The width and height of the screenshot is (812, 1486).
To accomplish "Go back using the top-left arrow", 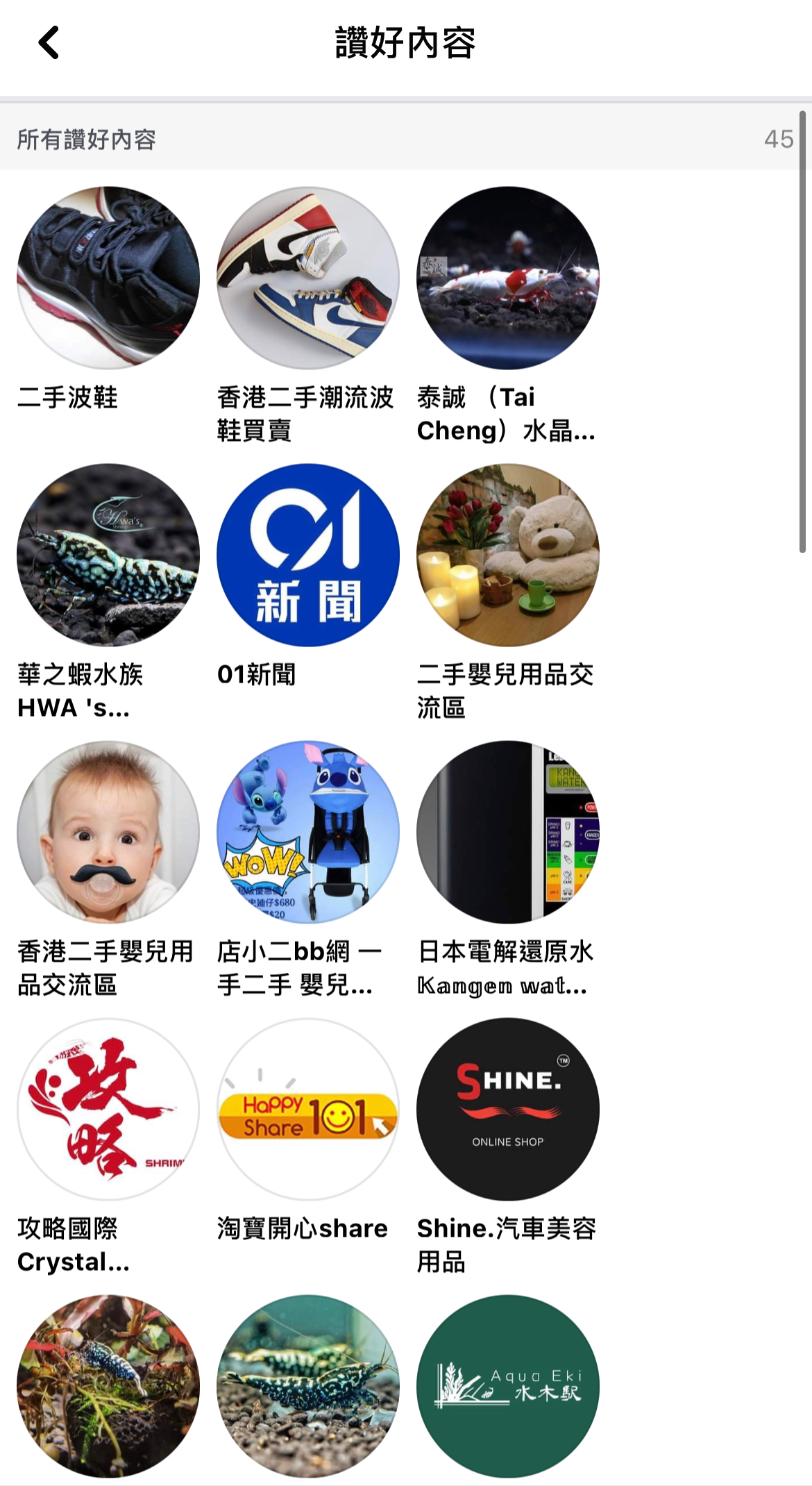I will (x=49, y=42).
